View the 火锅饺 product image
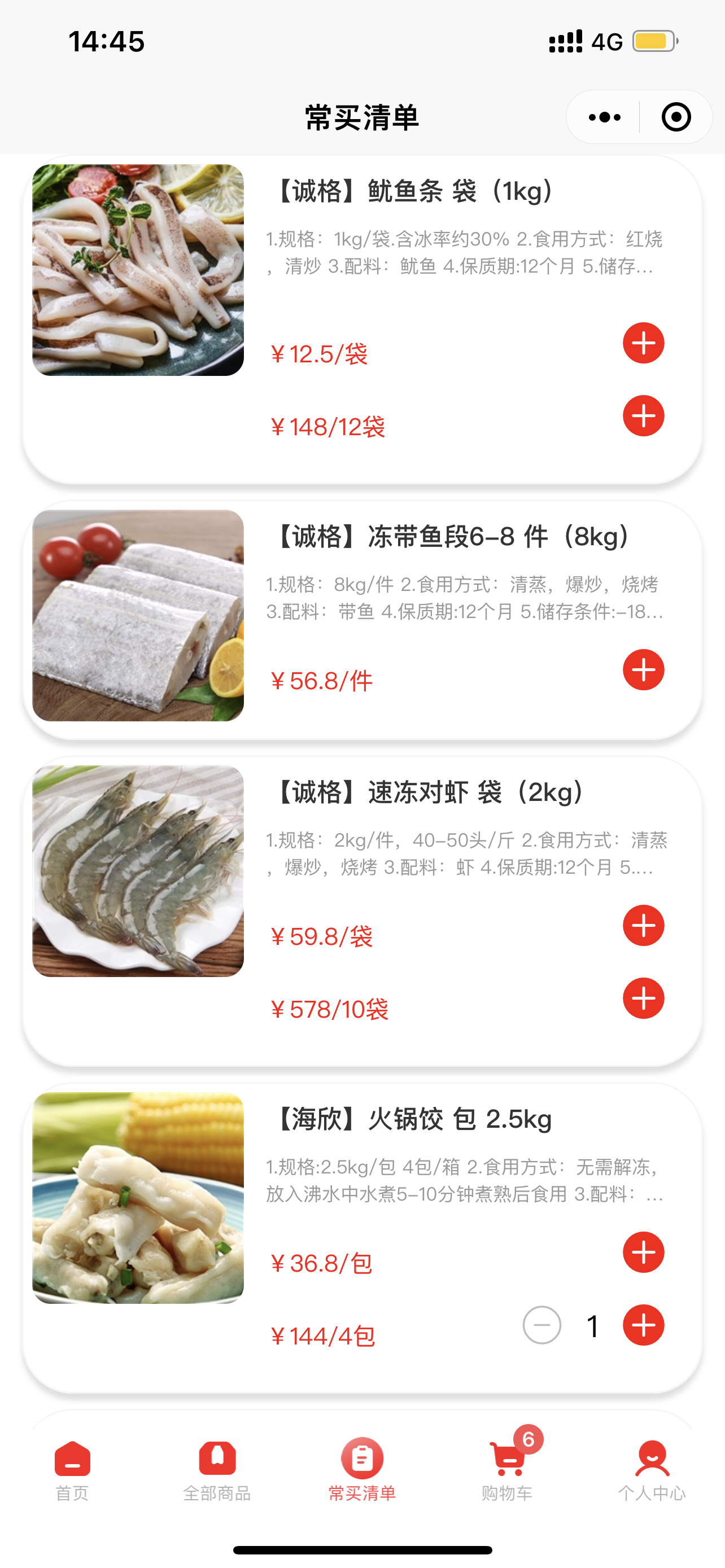The image size is (725, 1568). pos(138,1198)
